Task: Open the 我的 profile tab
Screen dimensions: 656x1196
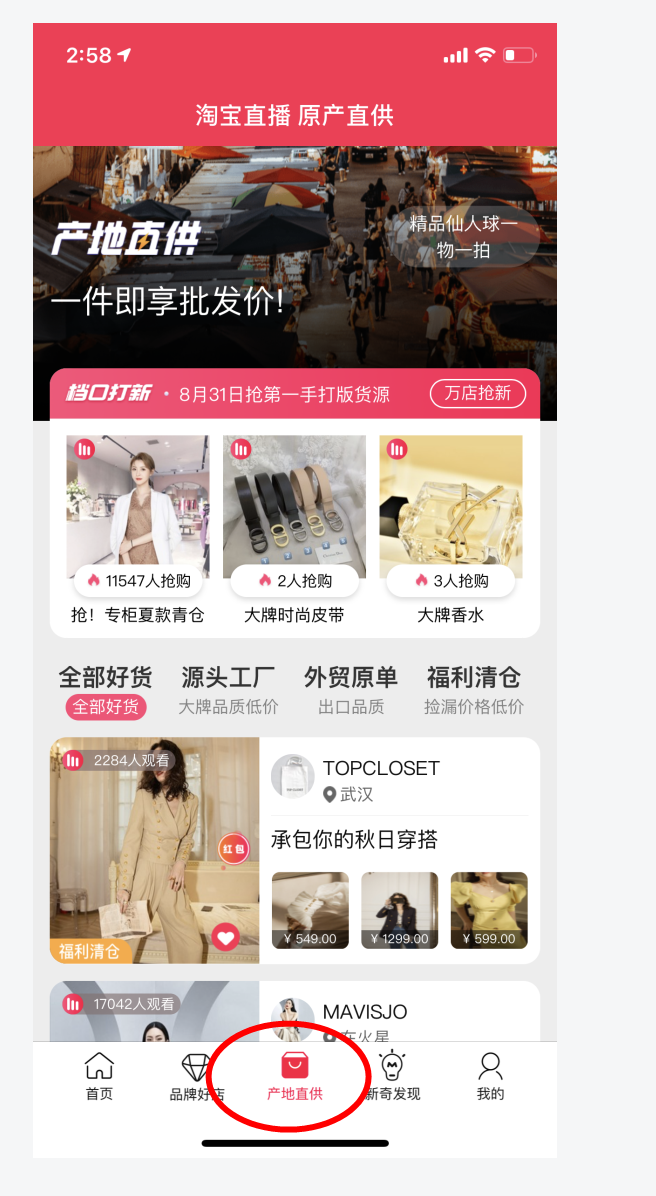Action: [x=490, y=1076]
